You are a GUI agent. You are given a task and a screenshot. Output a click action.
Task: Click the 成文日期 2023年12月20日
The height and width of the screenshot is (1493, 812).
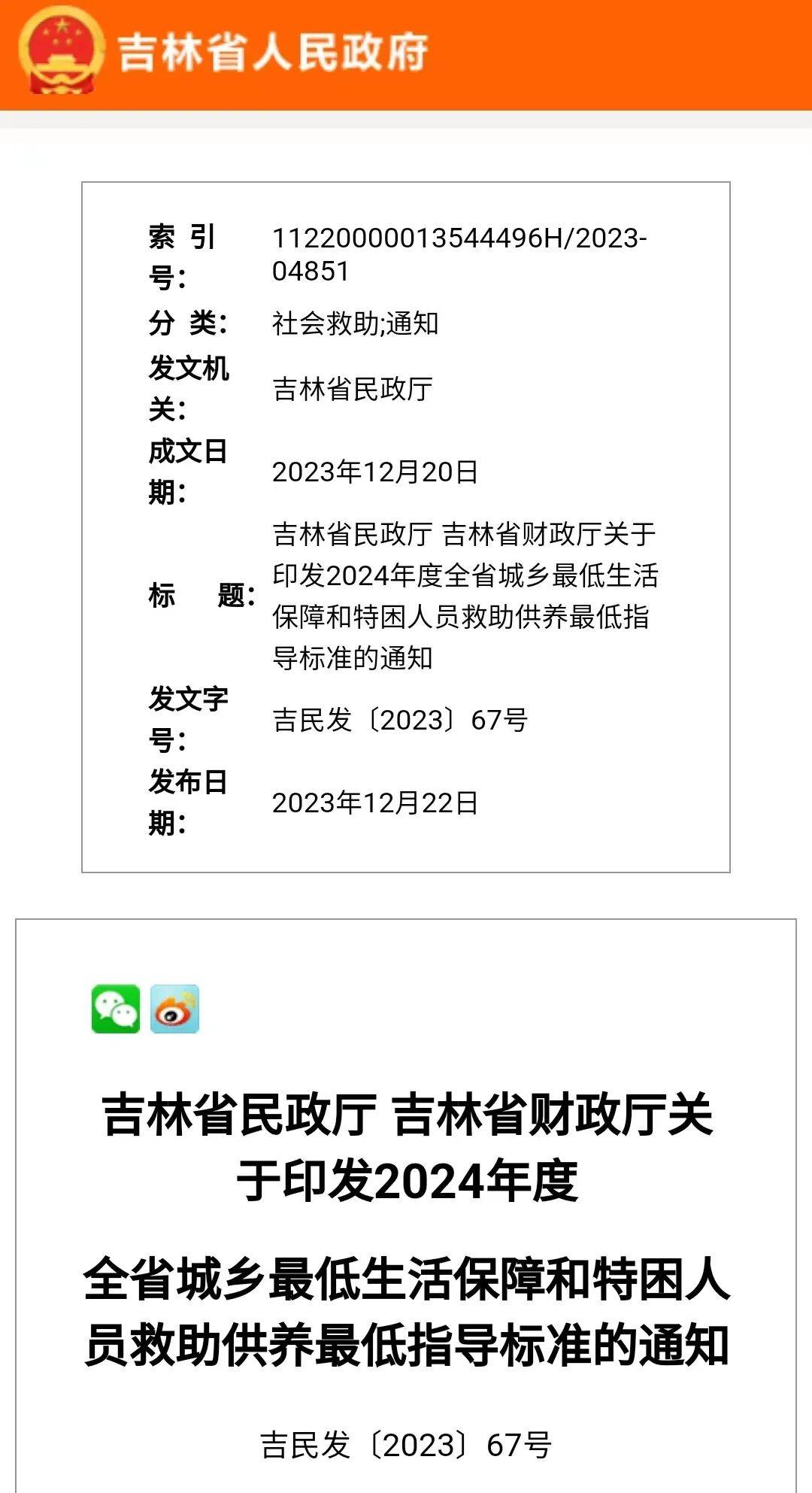376,472
